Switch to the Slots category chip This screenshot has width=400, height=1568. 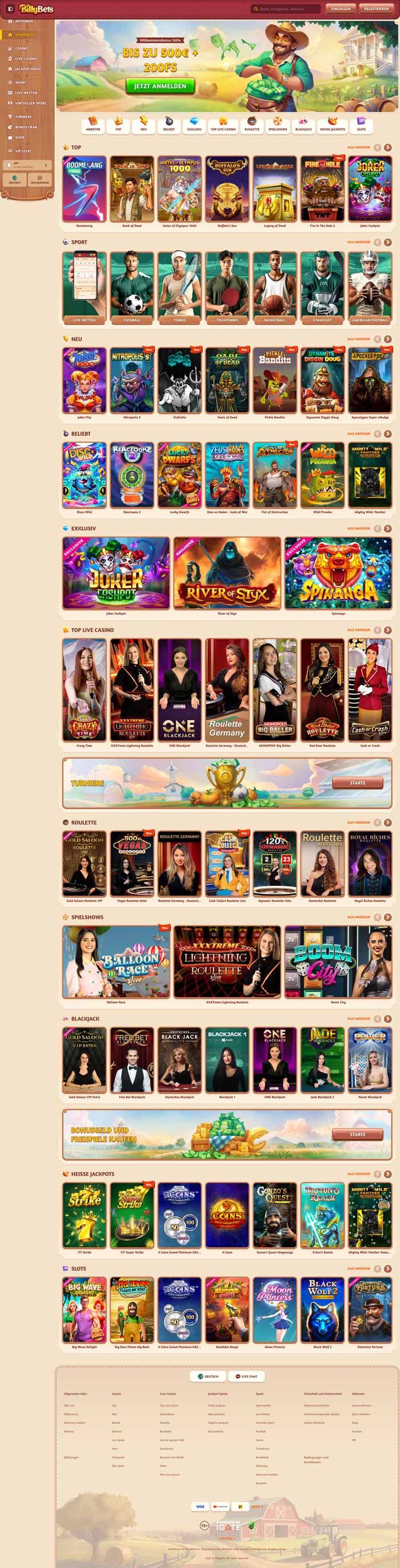coord(362,124)
